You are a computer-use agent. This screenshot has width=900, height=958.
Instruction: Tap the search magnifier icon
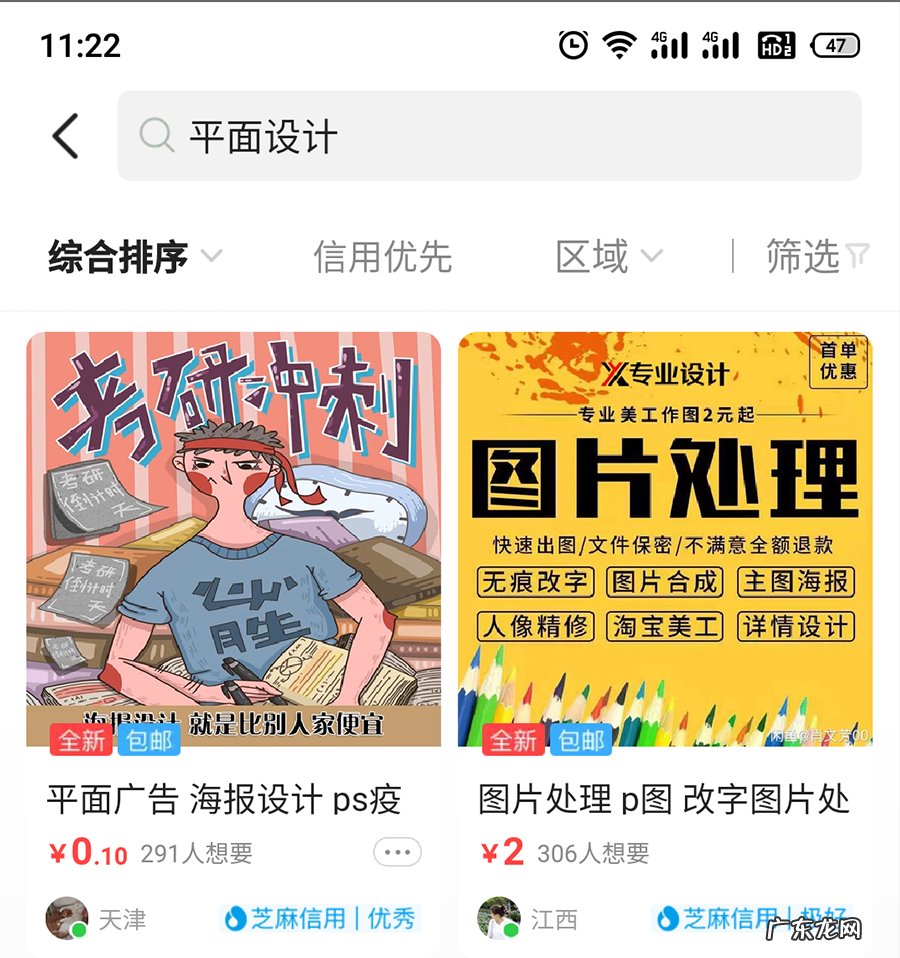[x=157, y=135]
